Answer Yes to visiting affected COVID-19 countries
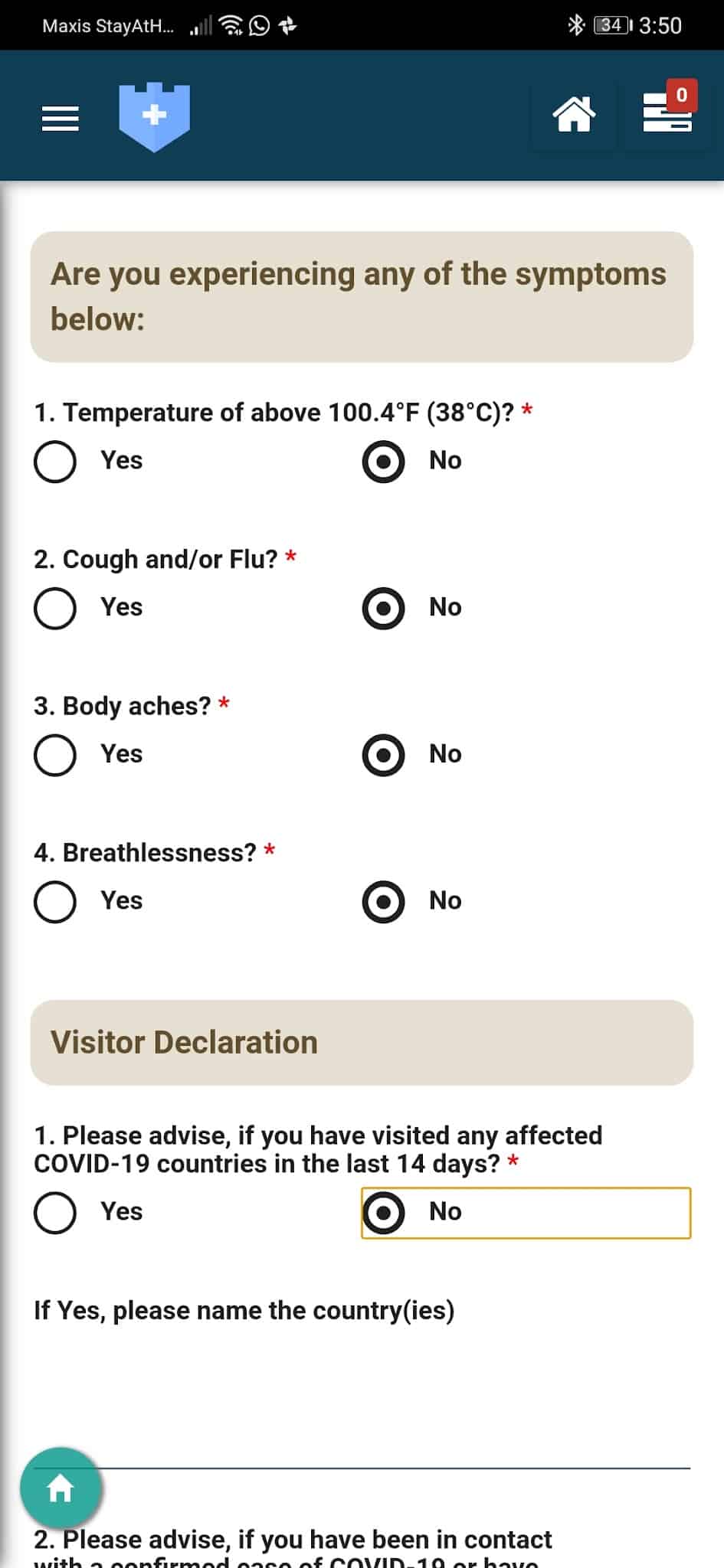Image resolution: width=724 pixels, height=1568 pixels. tap(55, 1213)
